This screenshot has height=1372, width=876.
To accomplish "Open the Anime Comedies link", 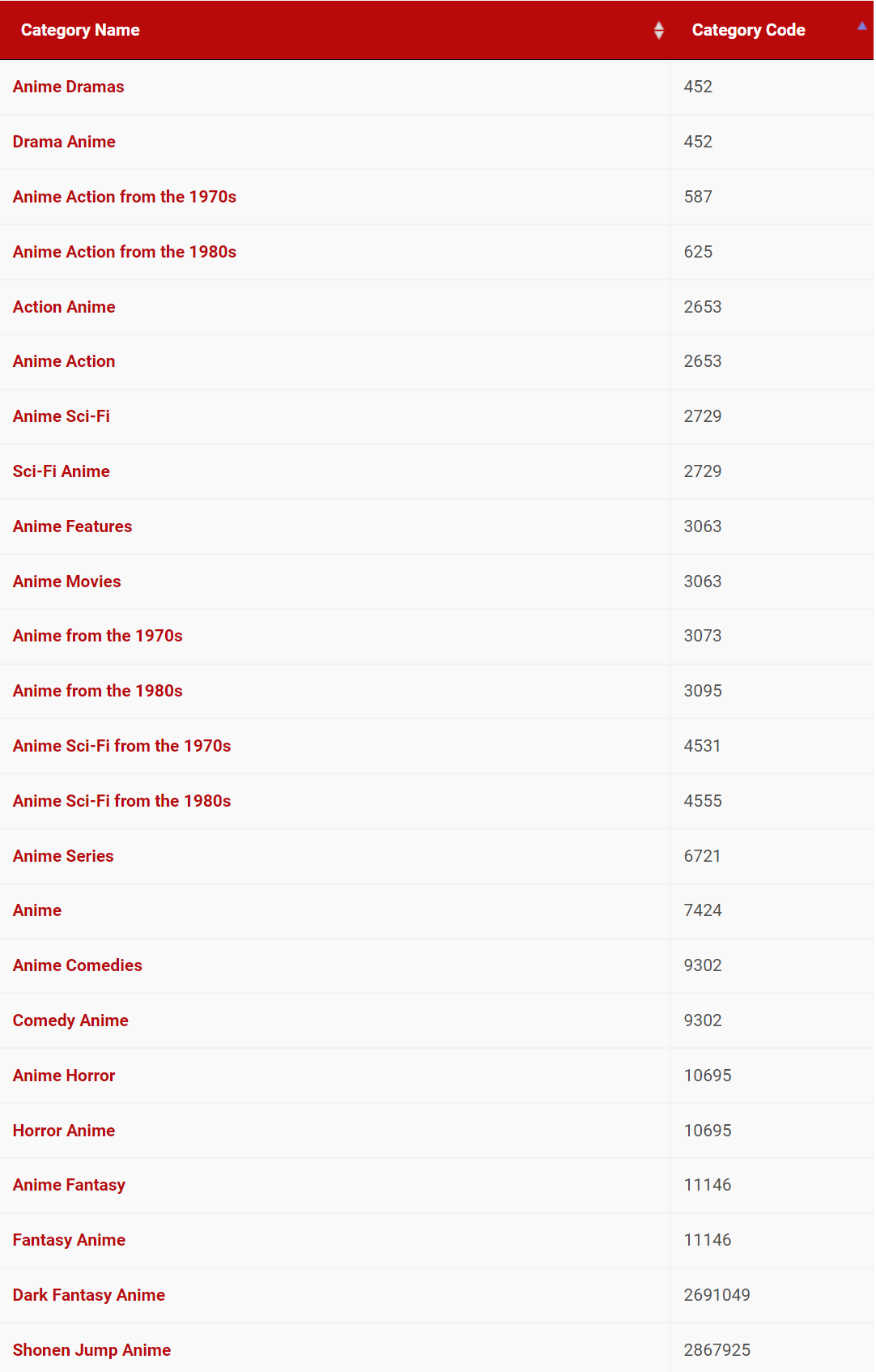I will coord(78,965).
